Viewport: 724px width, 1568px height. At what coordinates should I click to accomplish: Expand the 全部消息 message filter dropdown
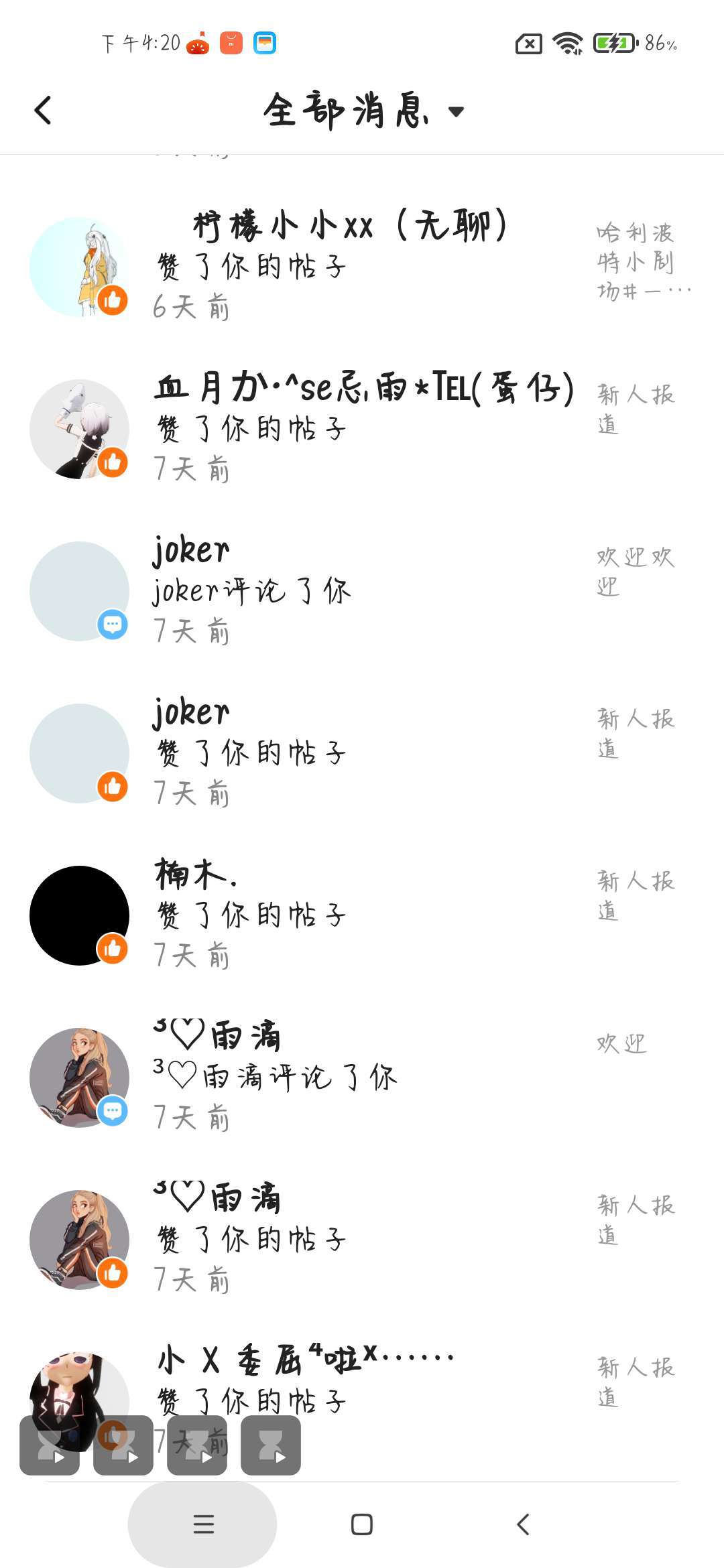(x=456, y=112)
